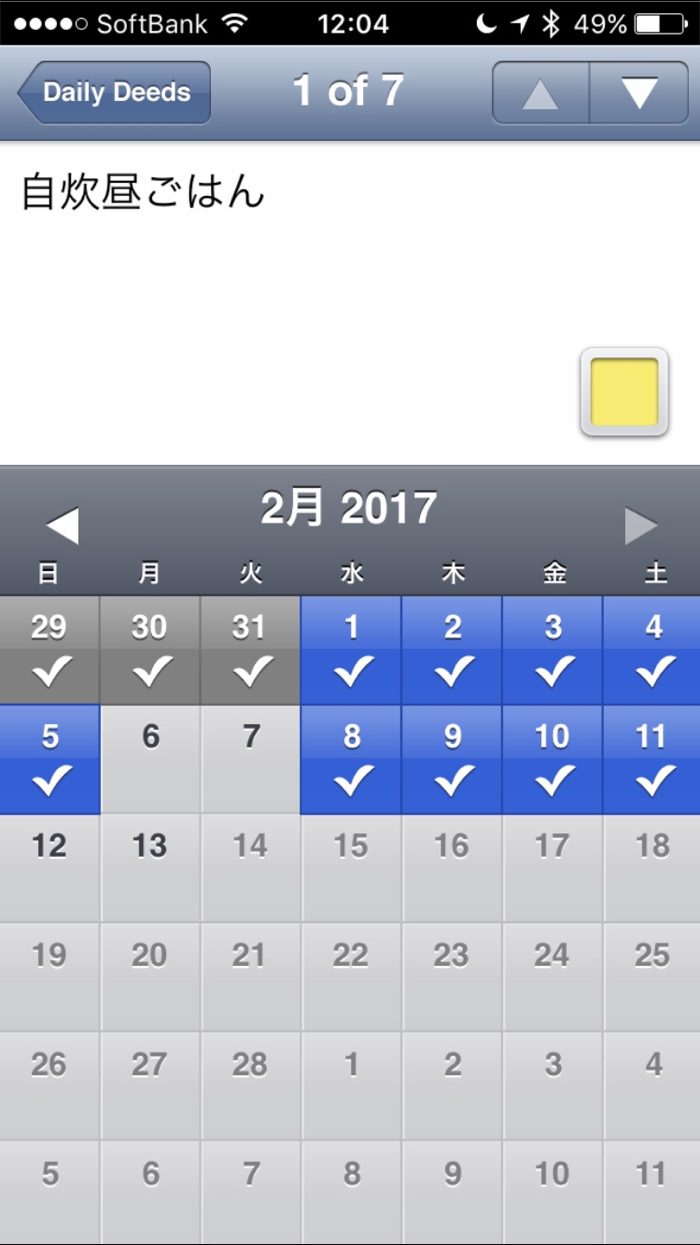Uncheck February 8 on the calendar
Viewport: 700px width, 1245px height.
pyautogui.click(x=351, y=760)
